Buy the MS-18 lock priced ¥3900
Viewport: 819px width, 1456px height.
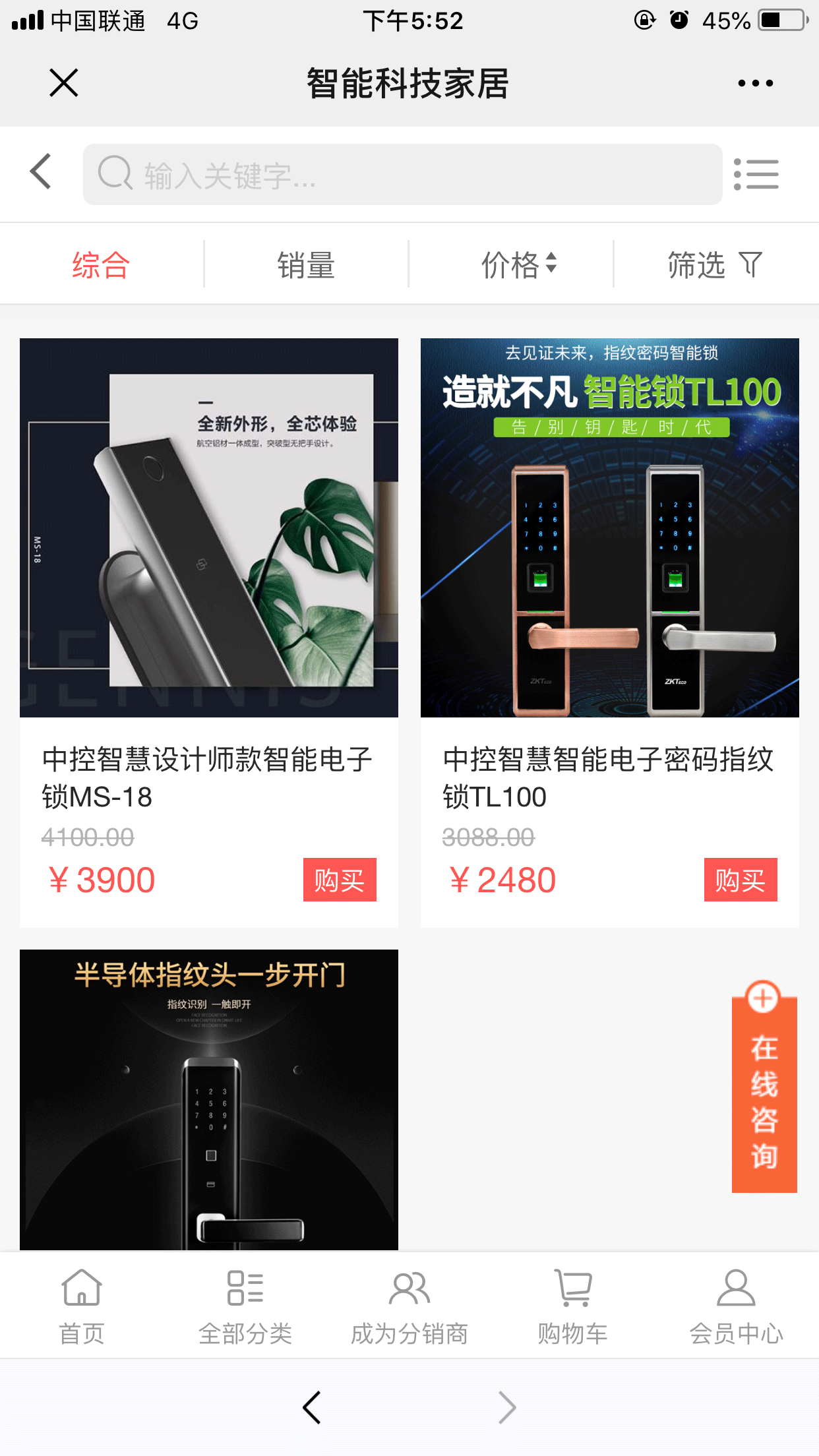pyautogui.click(x=339, y=880)
